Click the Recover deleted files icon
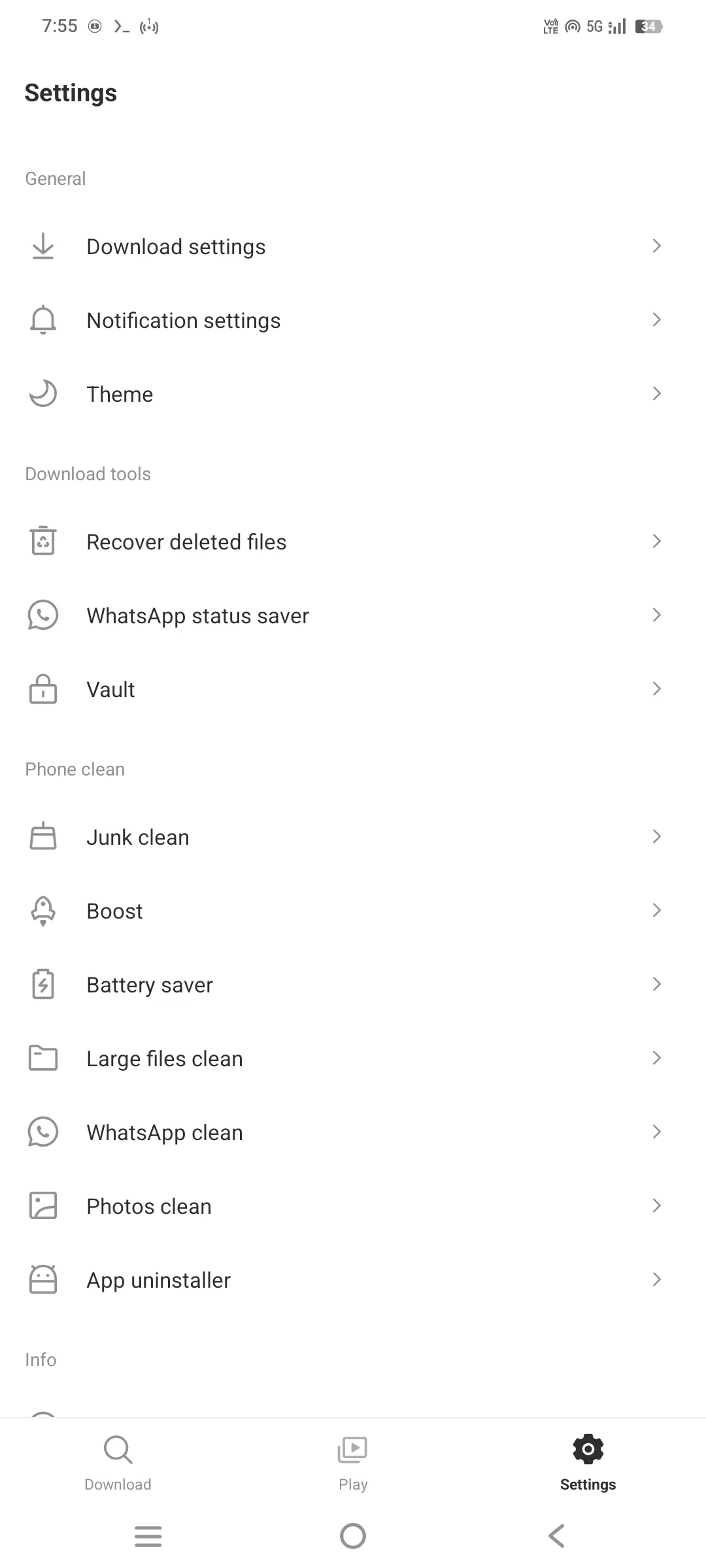This screenshot has width=706, height=1568. [x=43, y=541]
